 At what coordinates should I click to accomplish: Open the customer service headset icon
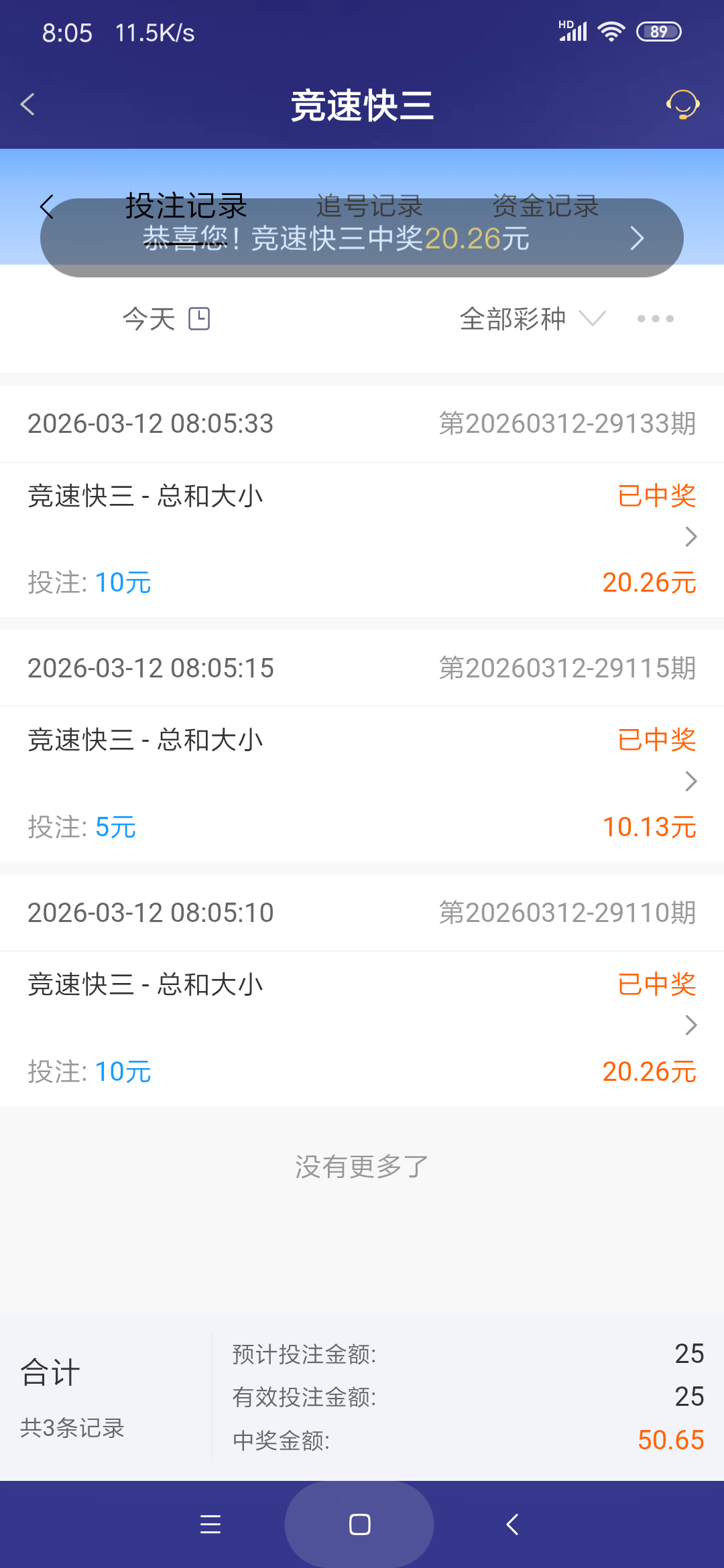pos(682,105)
